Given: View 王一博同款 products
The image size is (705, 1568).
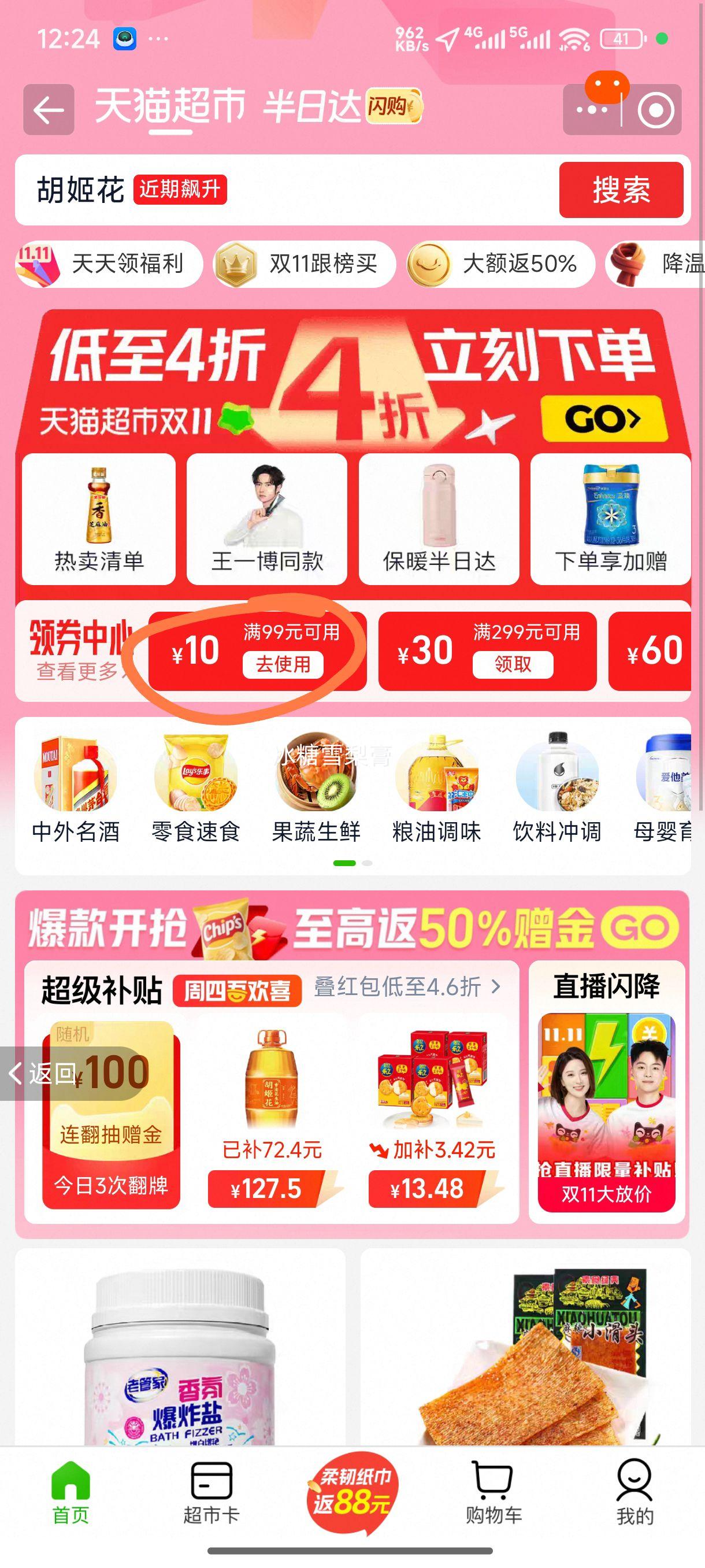Looking at the screenshot, I should tap(267, 519).
